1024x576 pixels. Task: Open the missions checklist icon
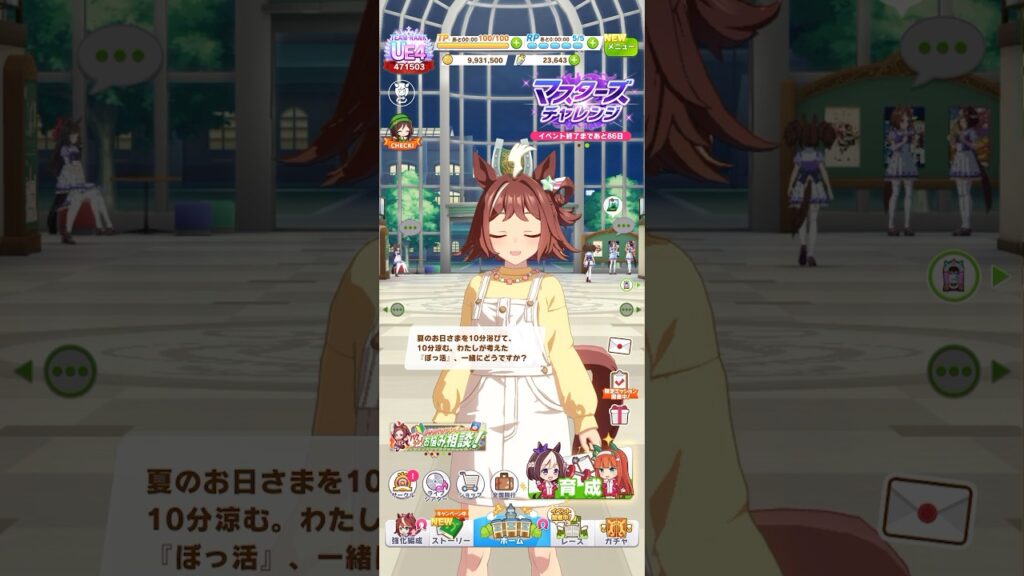tap(618, 382)
